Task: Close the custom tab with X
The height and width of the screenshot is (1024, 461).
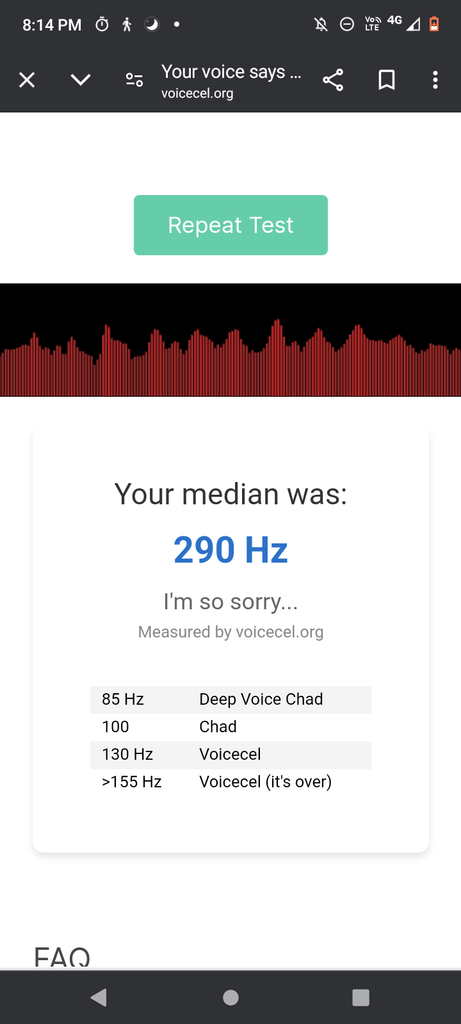Action: pos(27,80)
